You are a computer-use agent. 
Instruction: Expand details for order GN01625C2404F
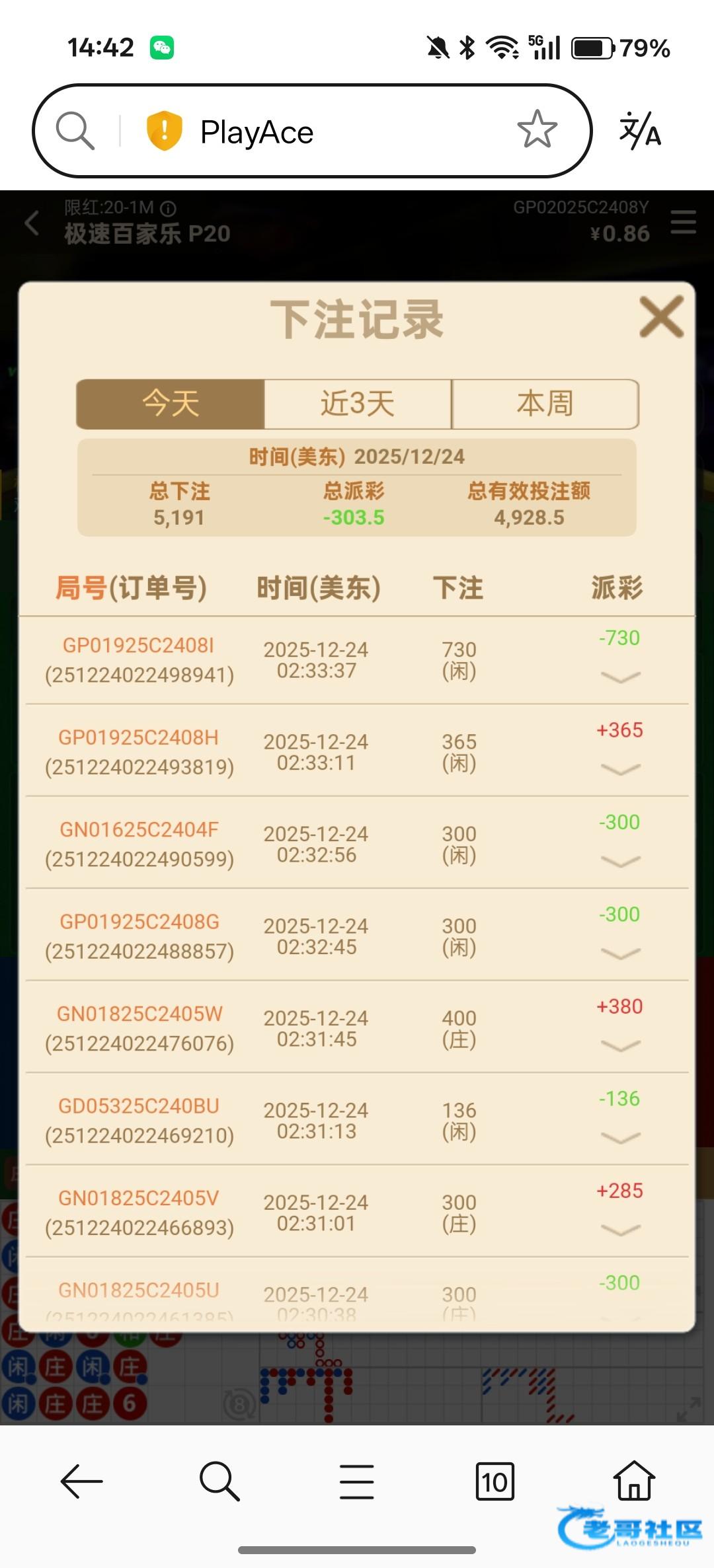(x=620, y=861)
